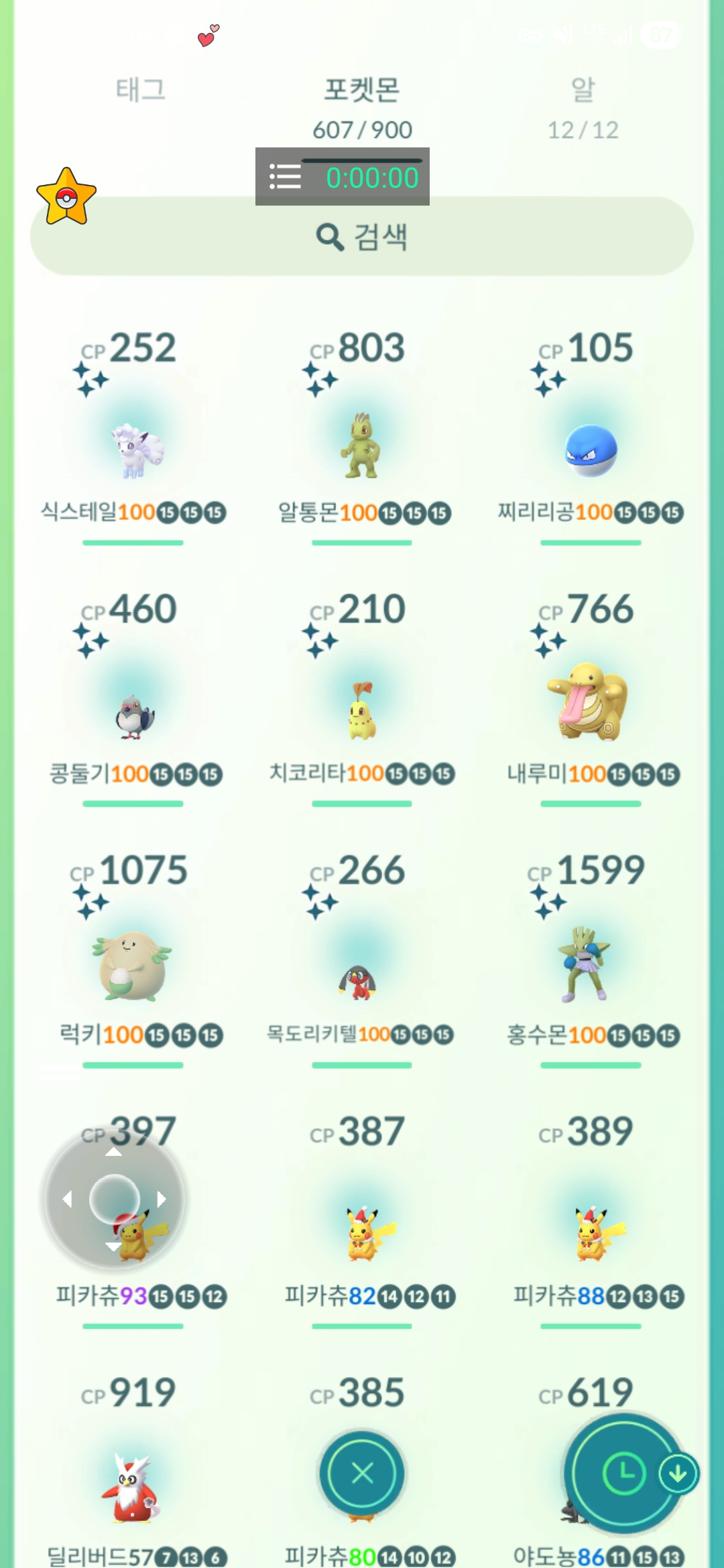This screenshot has height=1568, width=724.
Task: Switch to the 태그 tab
Action: point(141,90)
